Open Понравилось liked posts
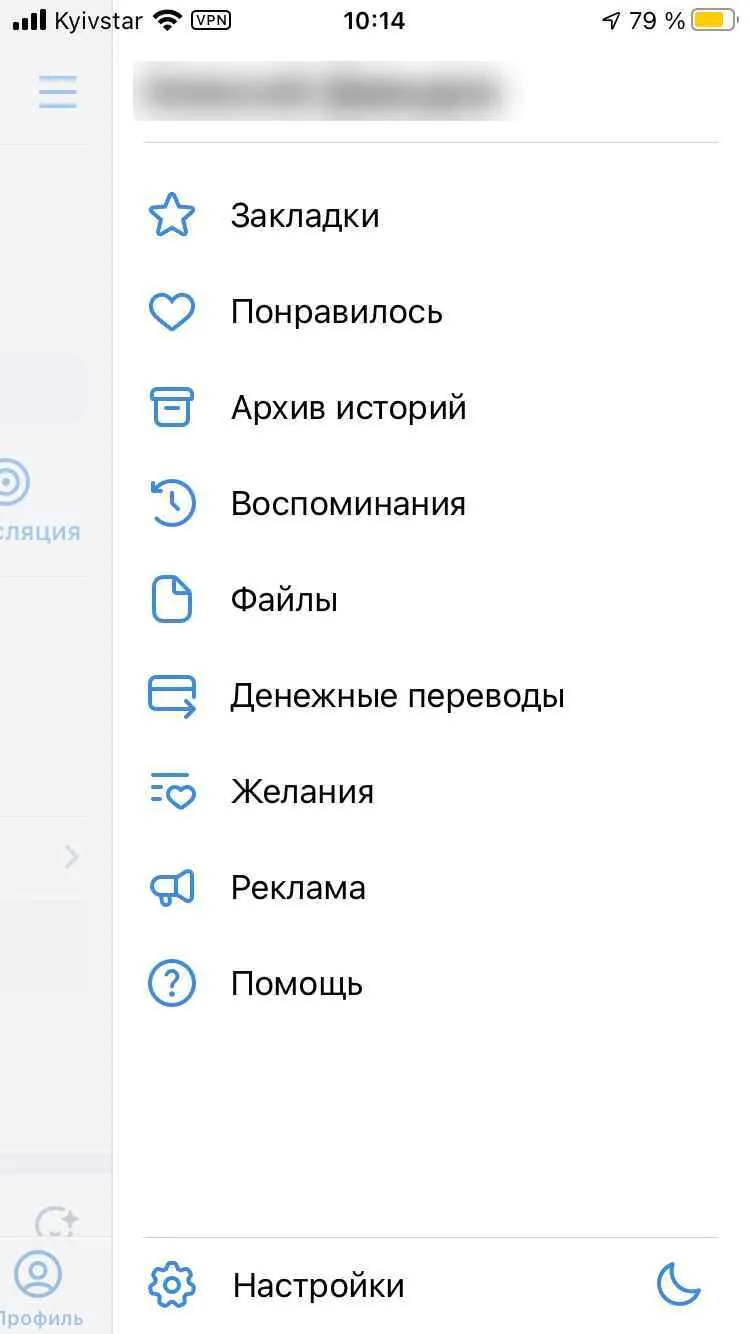 pyautogui.click(x=336, y=312)
